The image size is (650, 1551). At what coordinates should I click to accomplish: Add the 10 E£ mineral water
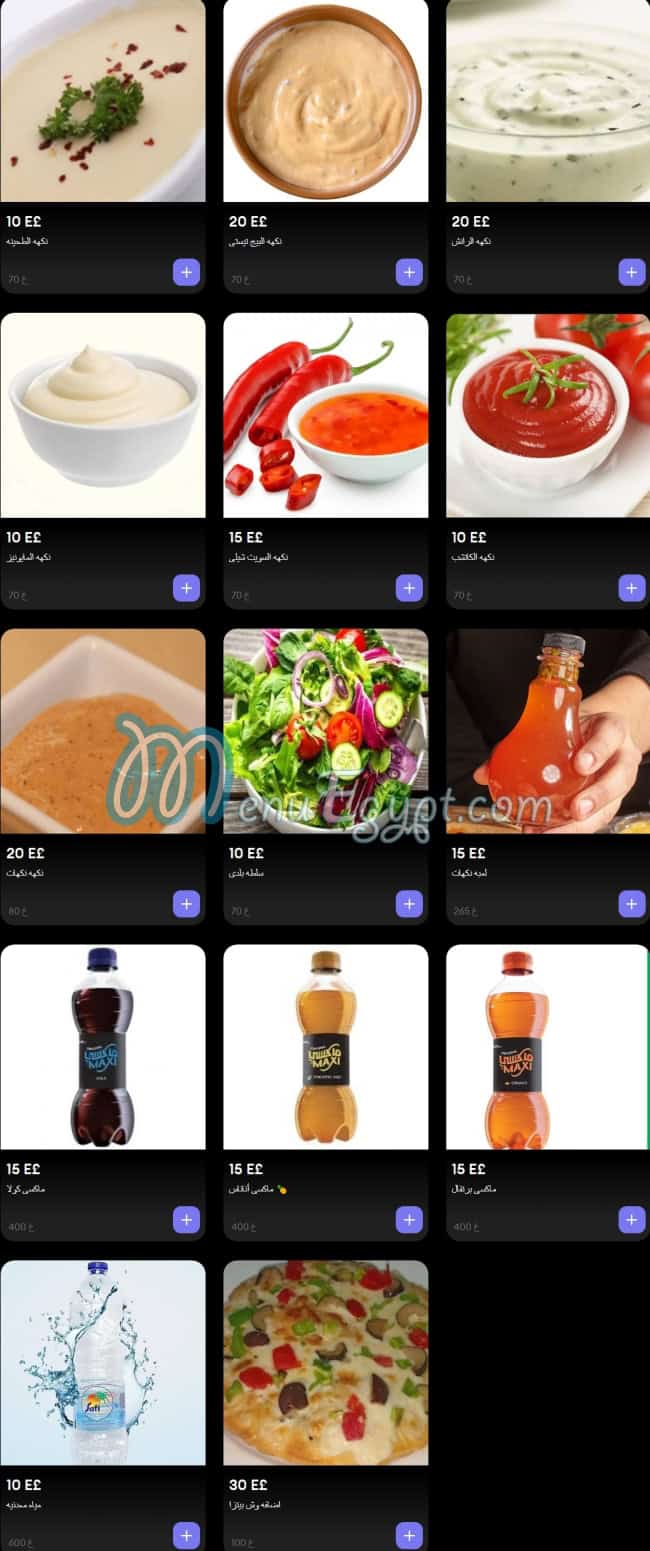click(186, 1535)
